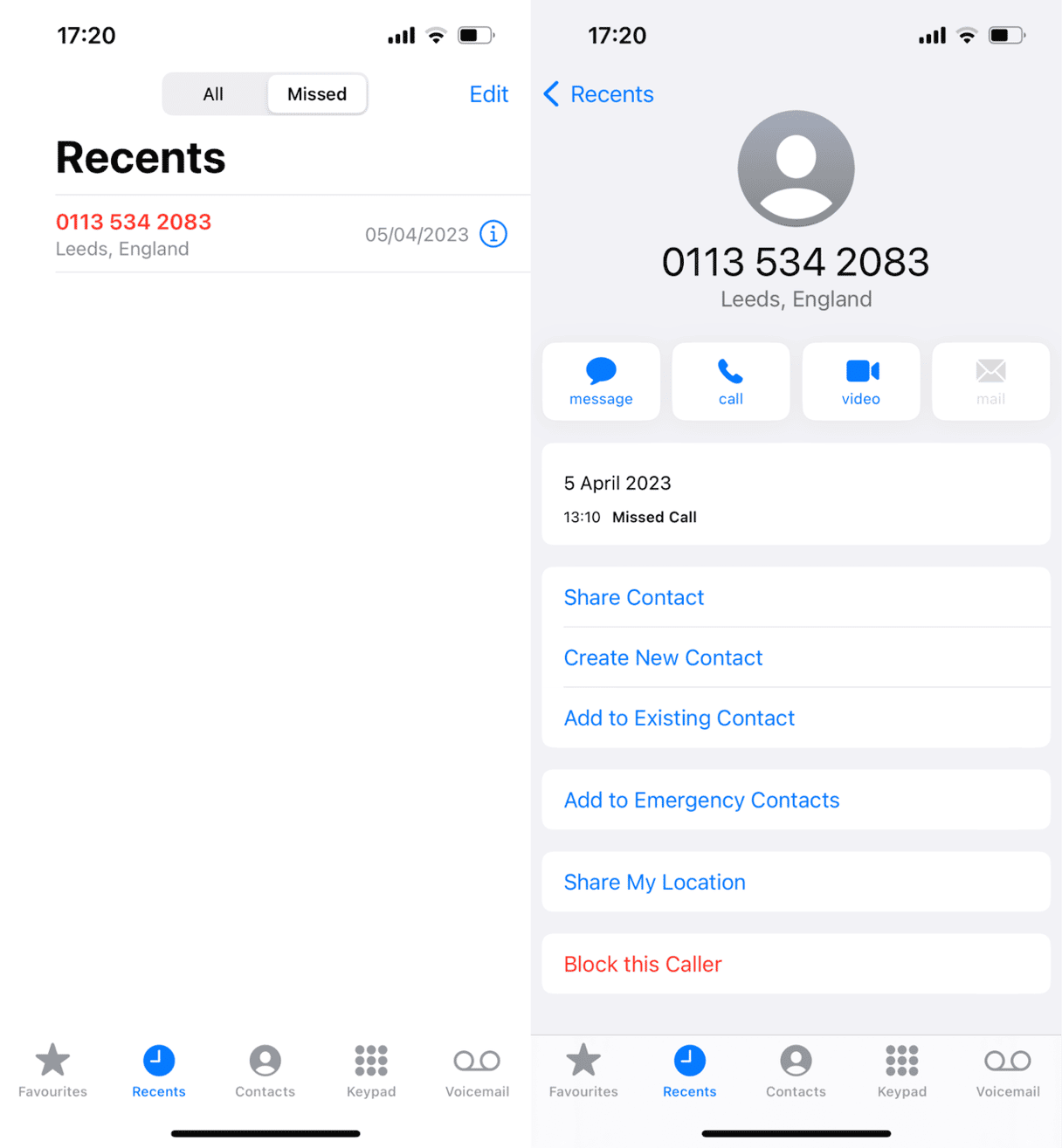Viewport: 1062px width, 1148px height.
Task: Tap the call button with phone icon
Action: coord(730,382)
